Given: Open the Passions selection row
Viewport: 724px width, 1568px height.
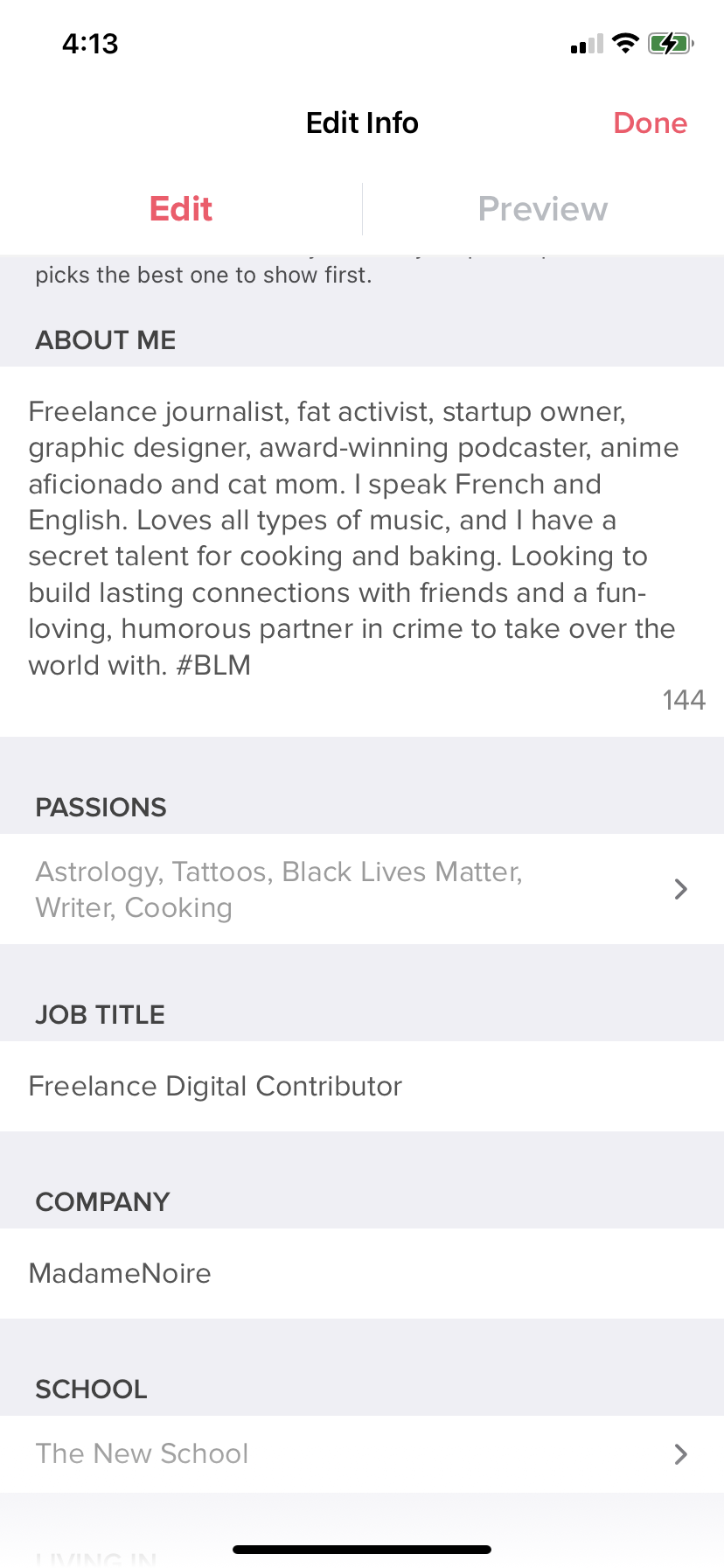Looking at the screenshot, I should point(362,889).
